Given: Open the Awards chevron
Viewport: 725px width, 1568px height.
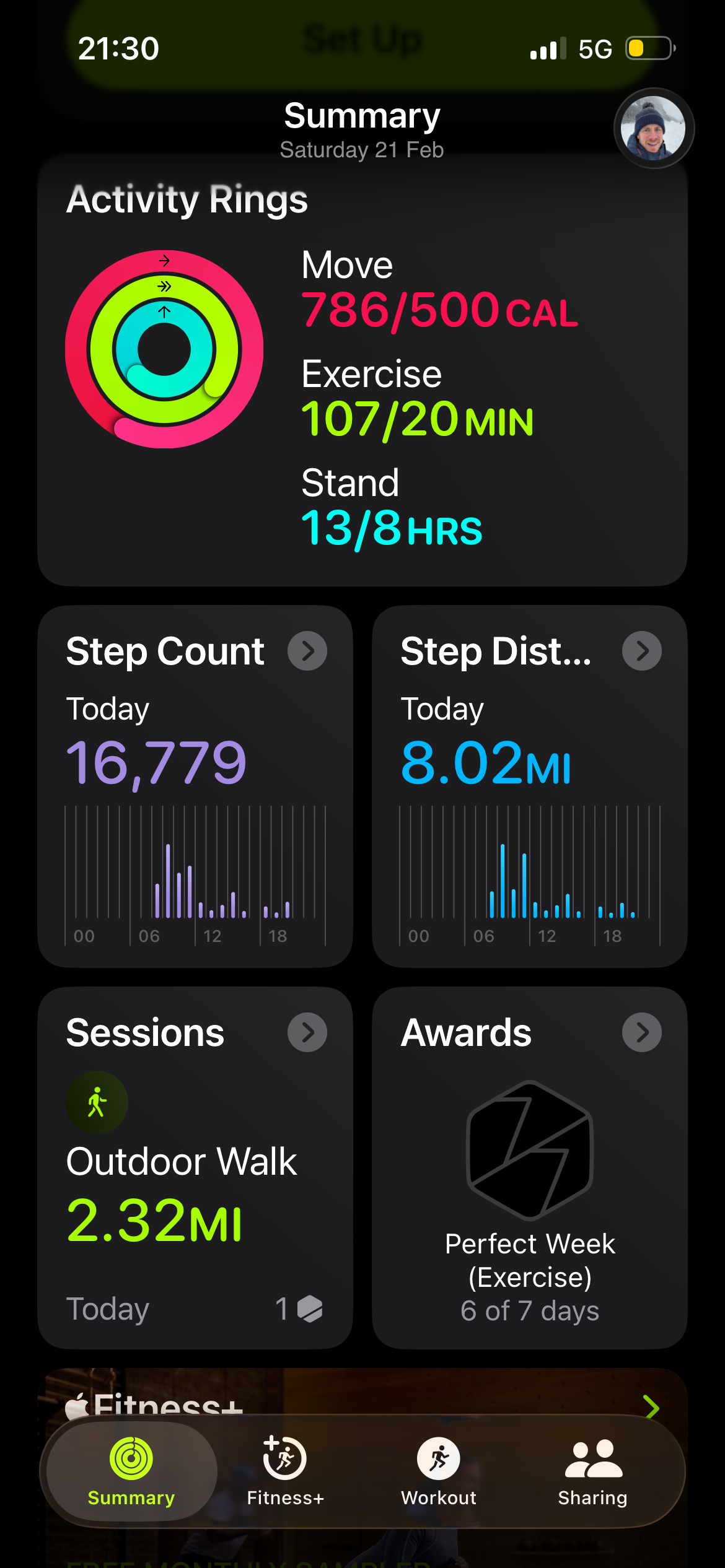Looking at the screenshot, I should [642, 1032].
